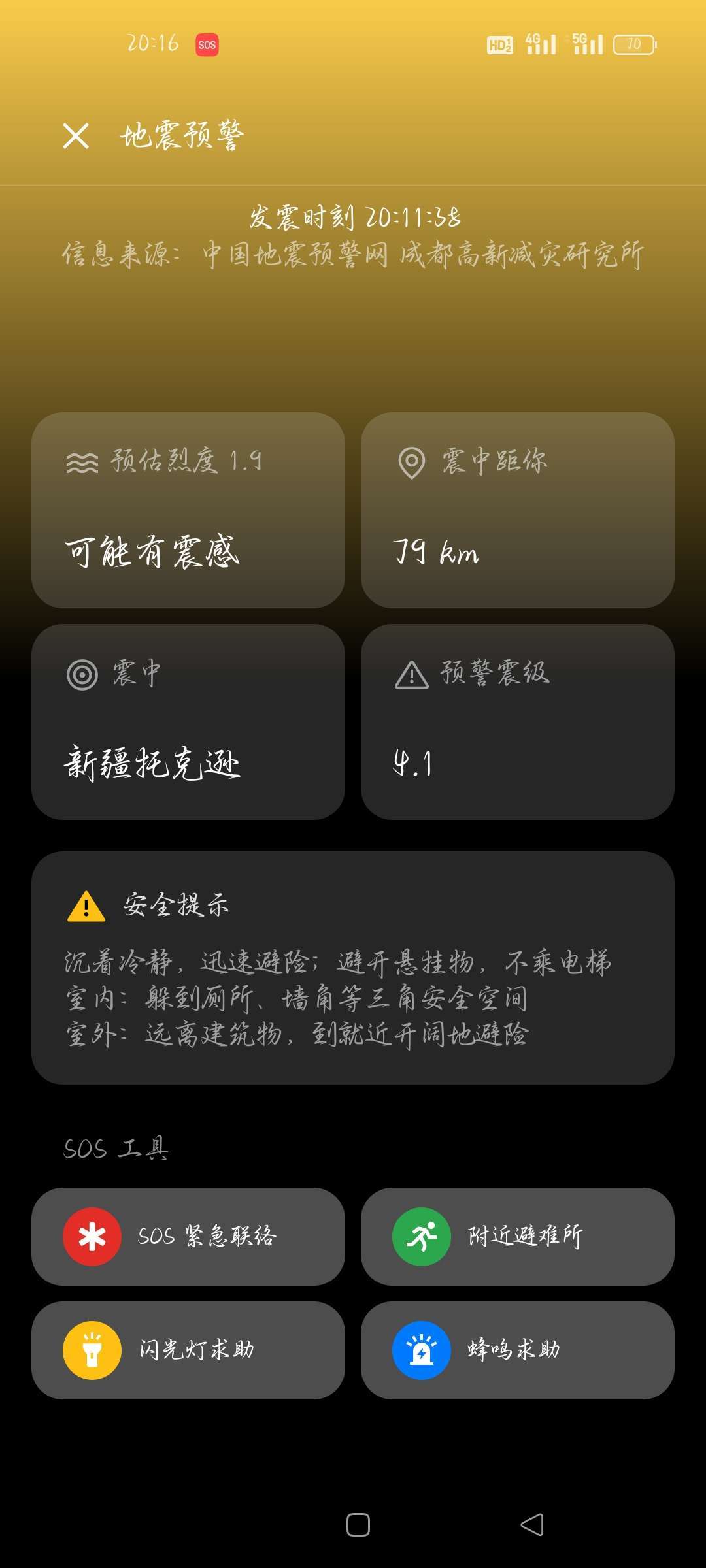Activate 闪光灯求助 flashlight help signal
The width and height of the screenshot is (706, 1568).
pos(188,1350)
